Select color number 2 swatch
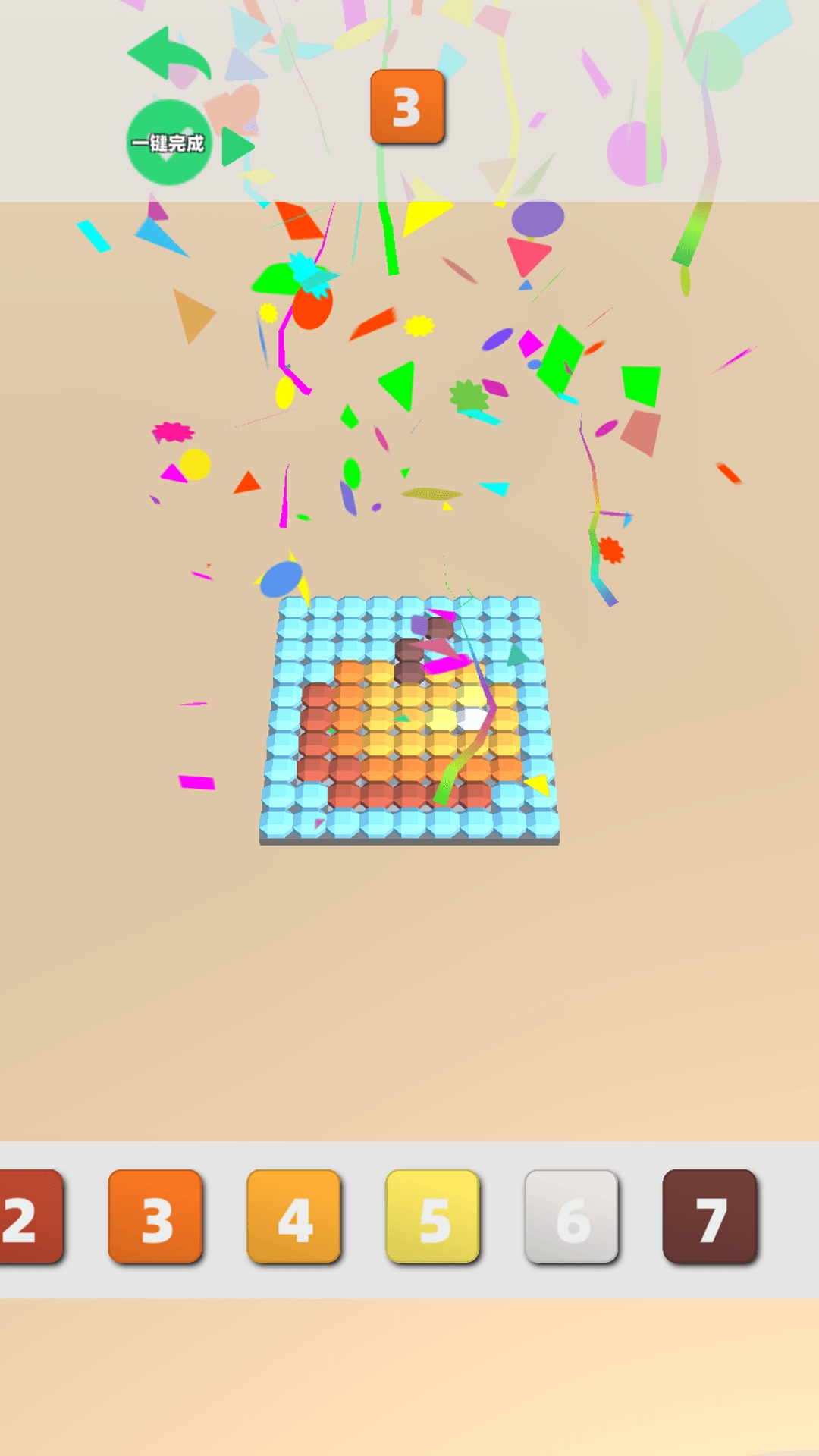Viewport: 819px width, 1456px height. (x=30, y=1216)
